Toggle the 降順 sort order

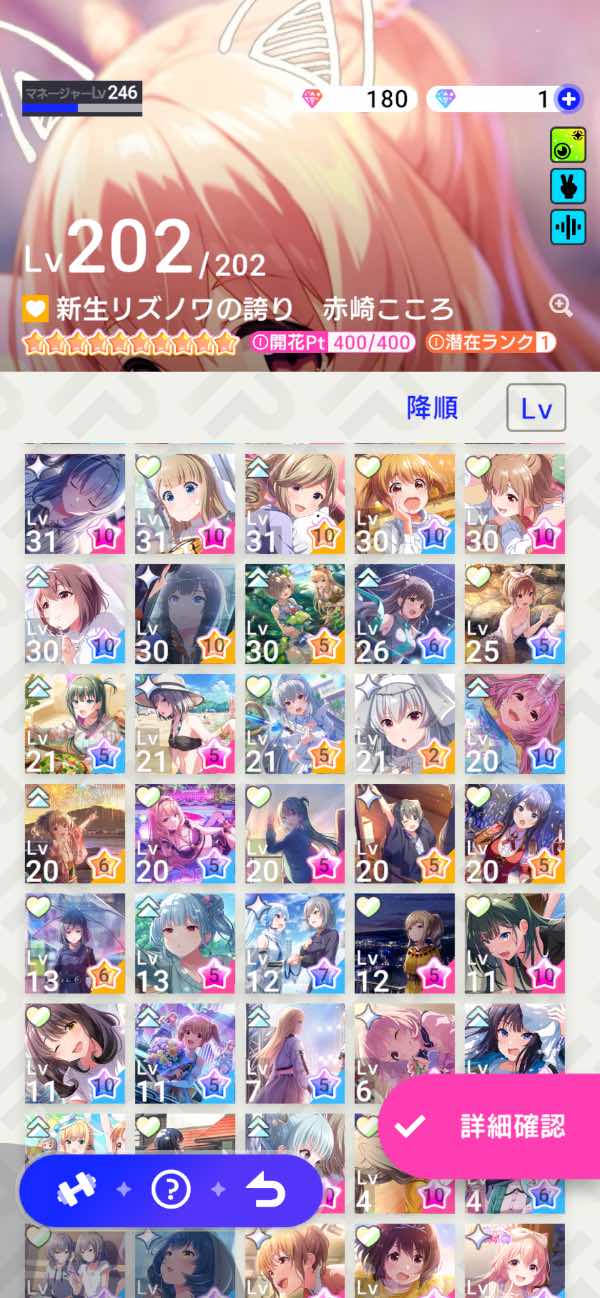(x=432, y=407)
